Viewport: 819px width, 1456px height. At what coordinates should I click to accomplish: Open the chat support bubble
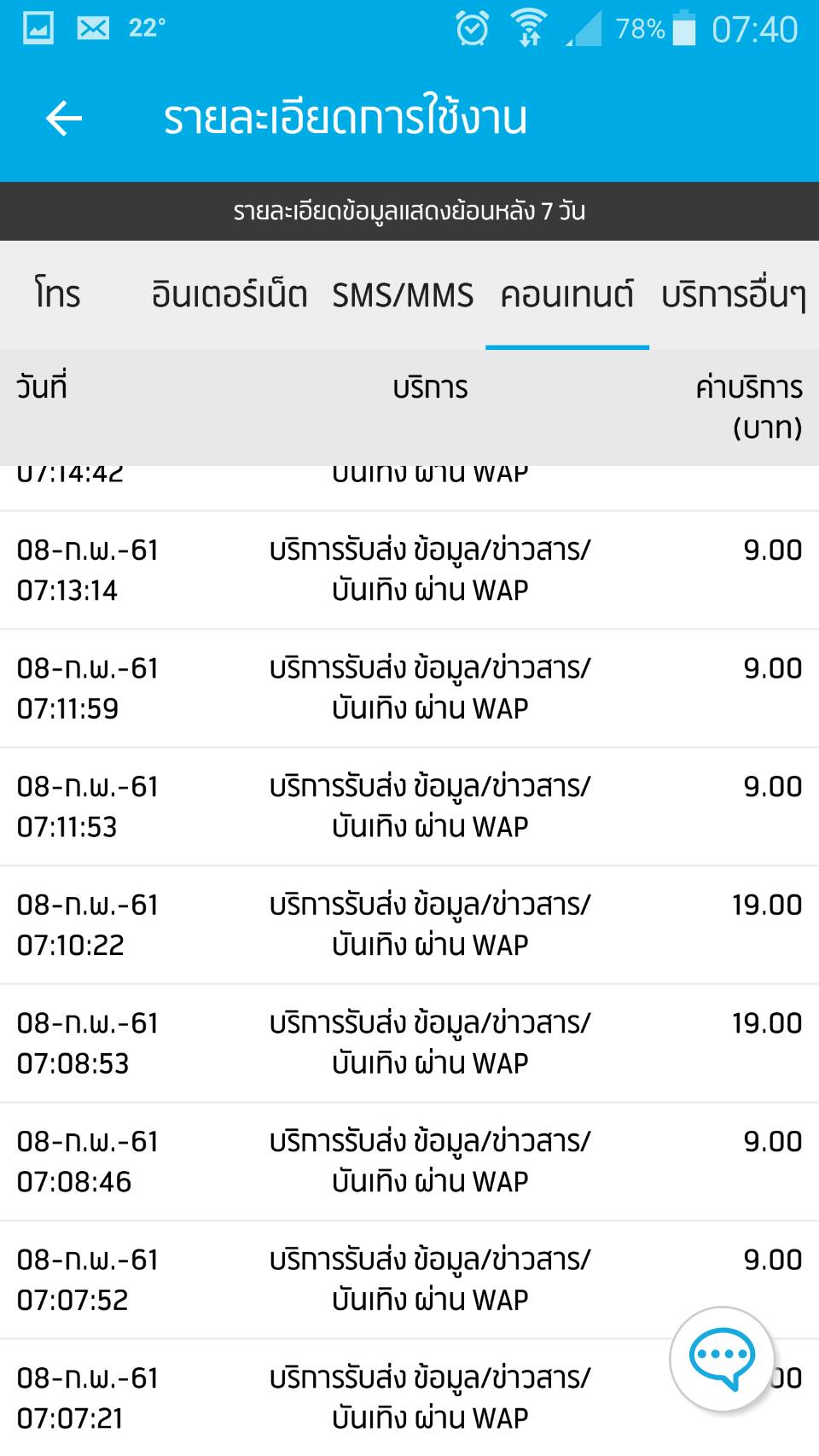coord(722,1359)
